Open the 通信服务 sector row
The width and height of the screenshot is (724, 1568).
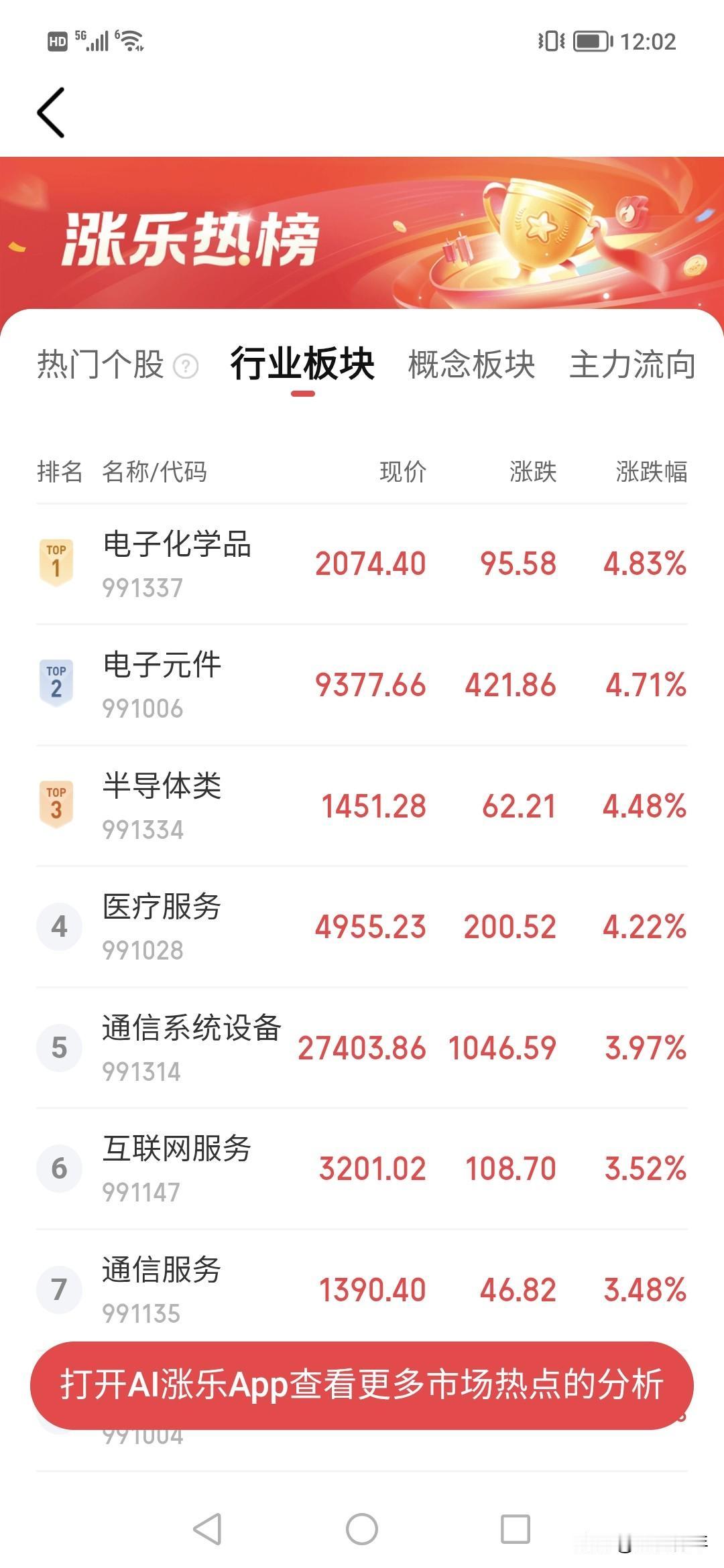click(x=362, y=1287)
